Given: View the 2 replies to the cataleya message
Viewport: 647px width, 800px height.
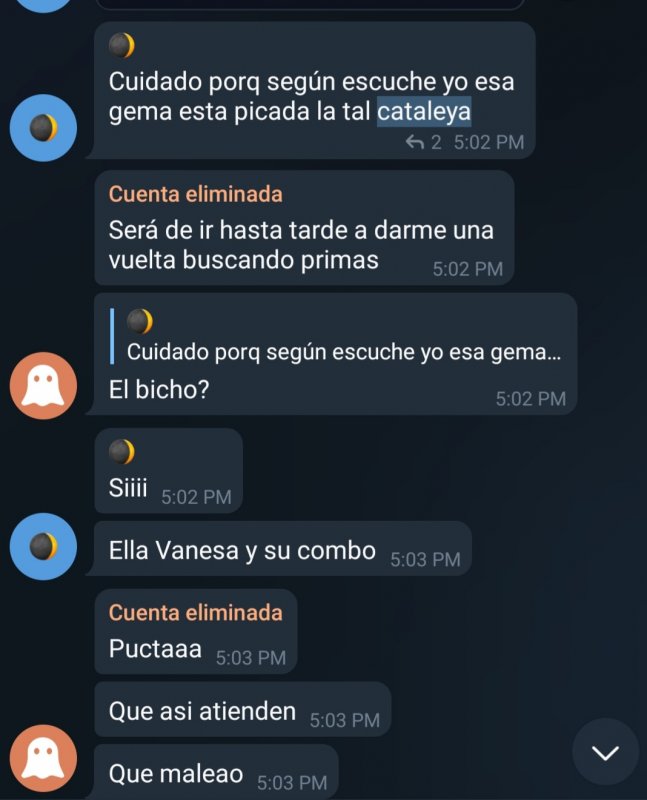Looking at the screenshot, I should coord(423,143).
